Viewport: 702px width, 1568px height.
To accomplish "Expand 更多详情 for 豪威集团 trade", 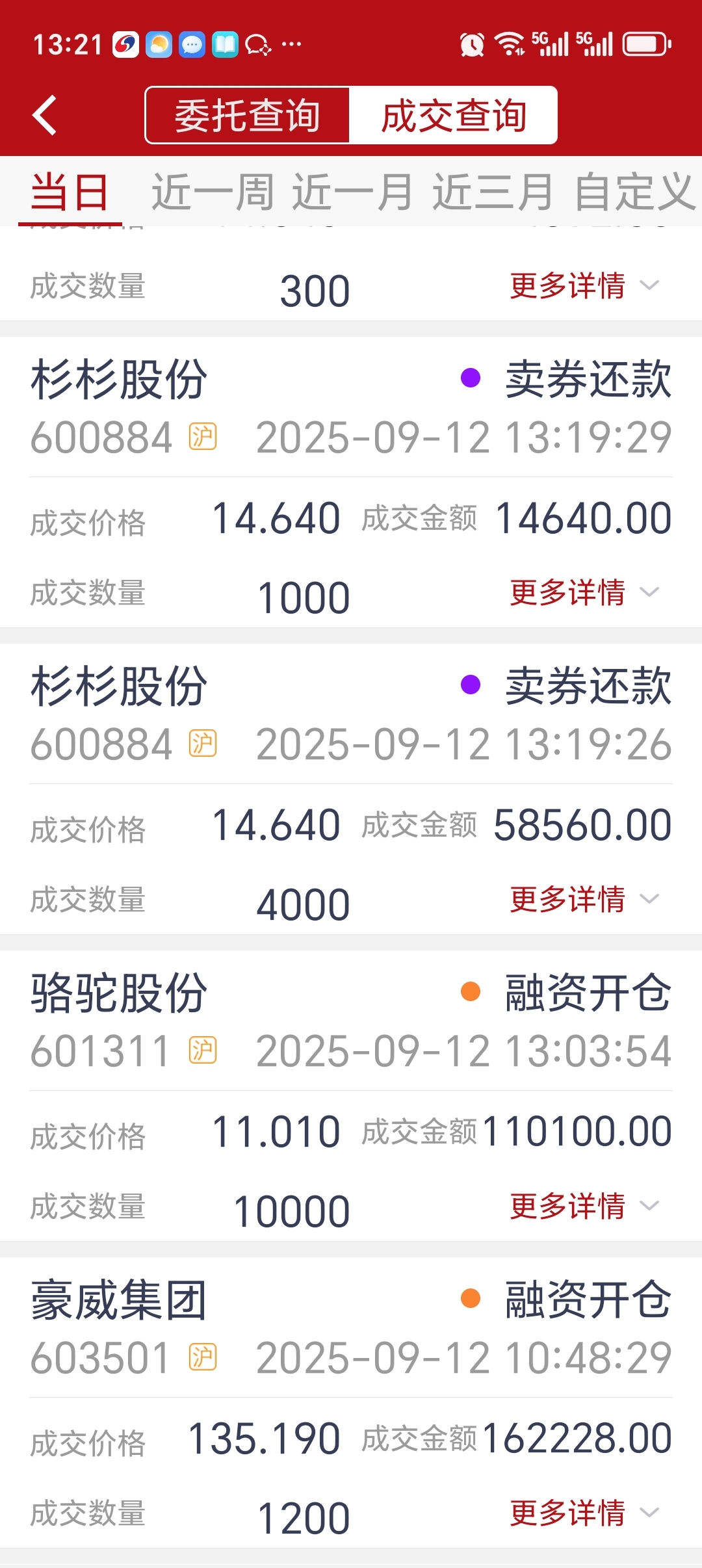I will (584, 1513).
